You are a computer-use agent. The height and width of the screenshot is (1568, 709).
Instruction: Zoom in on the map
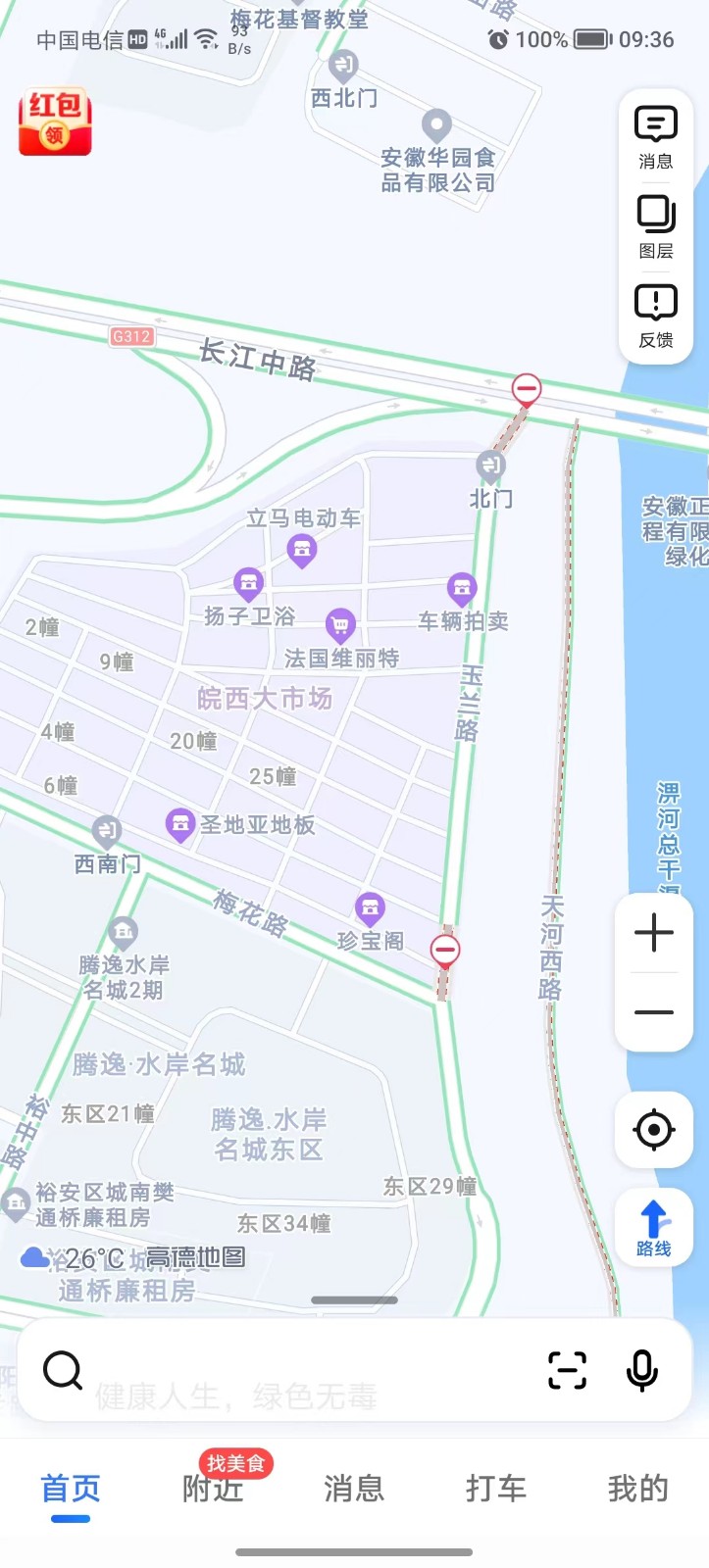(654, 933)
